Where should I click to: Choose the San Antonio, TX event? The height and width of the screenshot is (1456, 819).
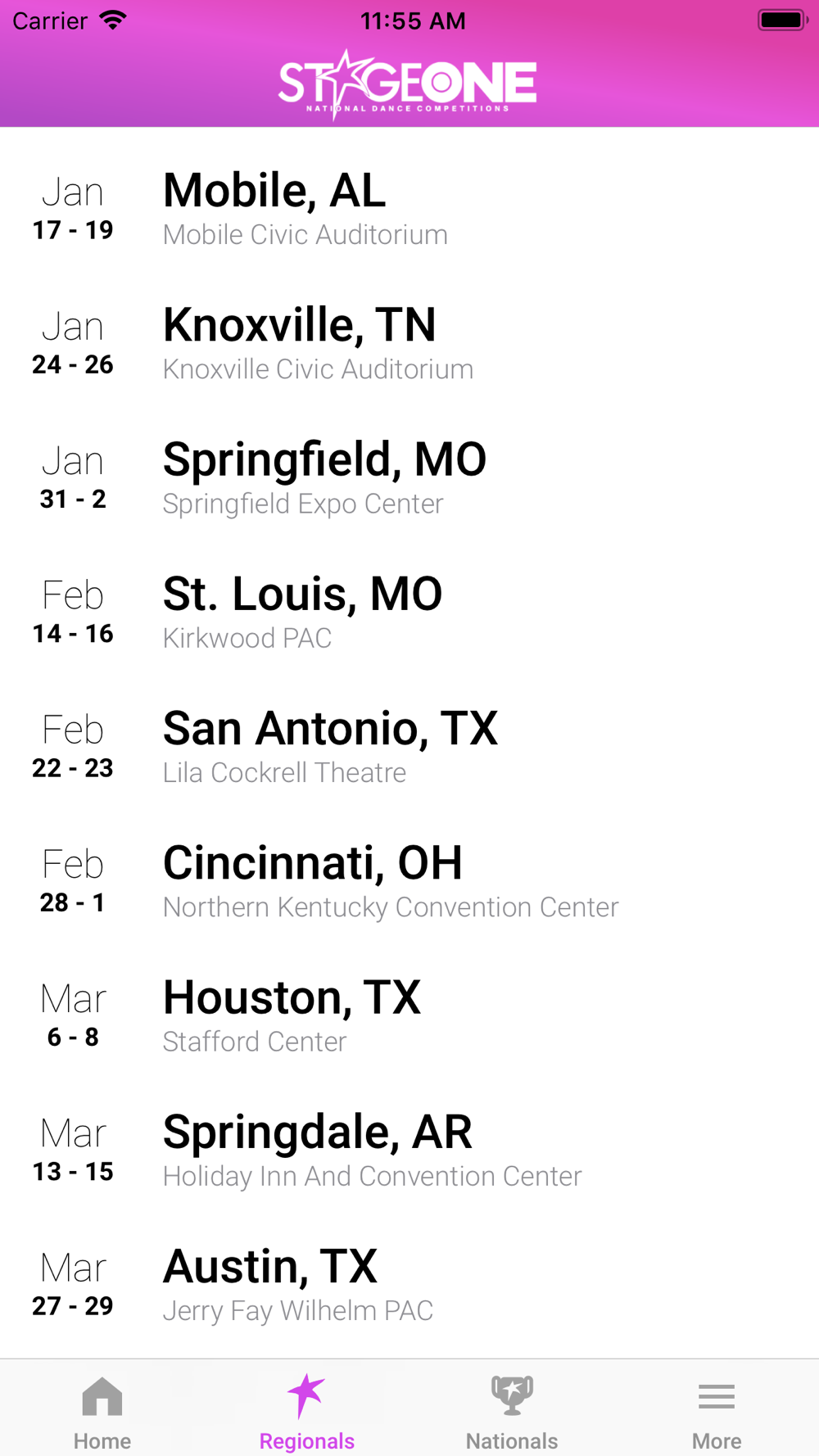pyautogui.click(x=409, y=746)
